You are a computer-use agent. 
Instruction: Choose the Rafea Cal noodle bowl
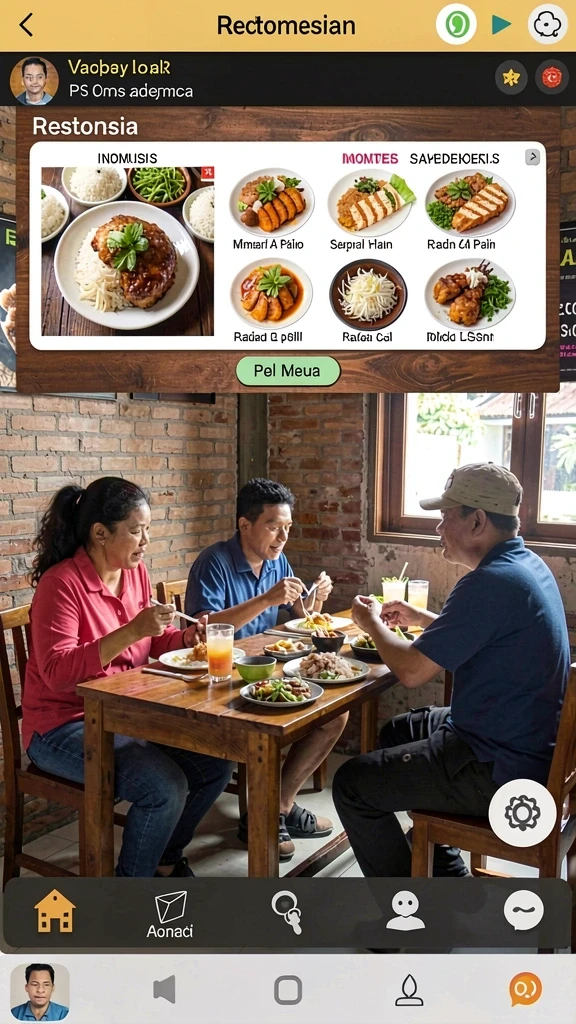click(368, 300)
